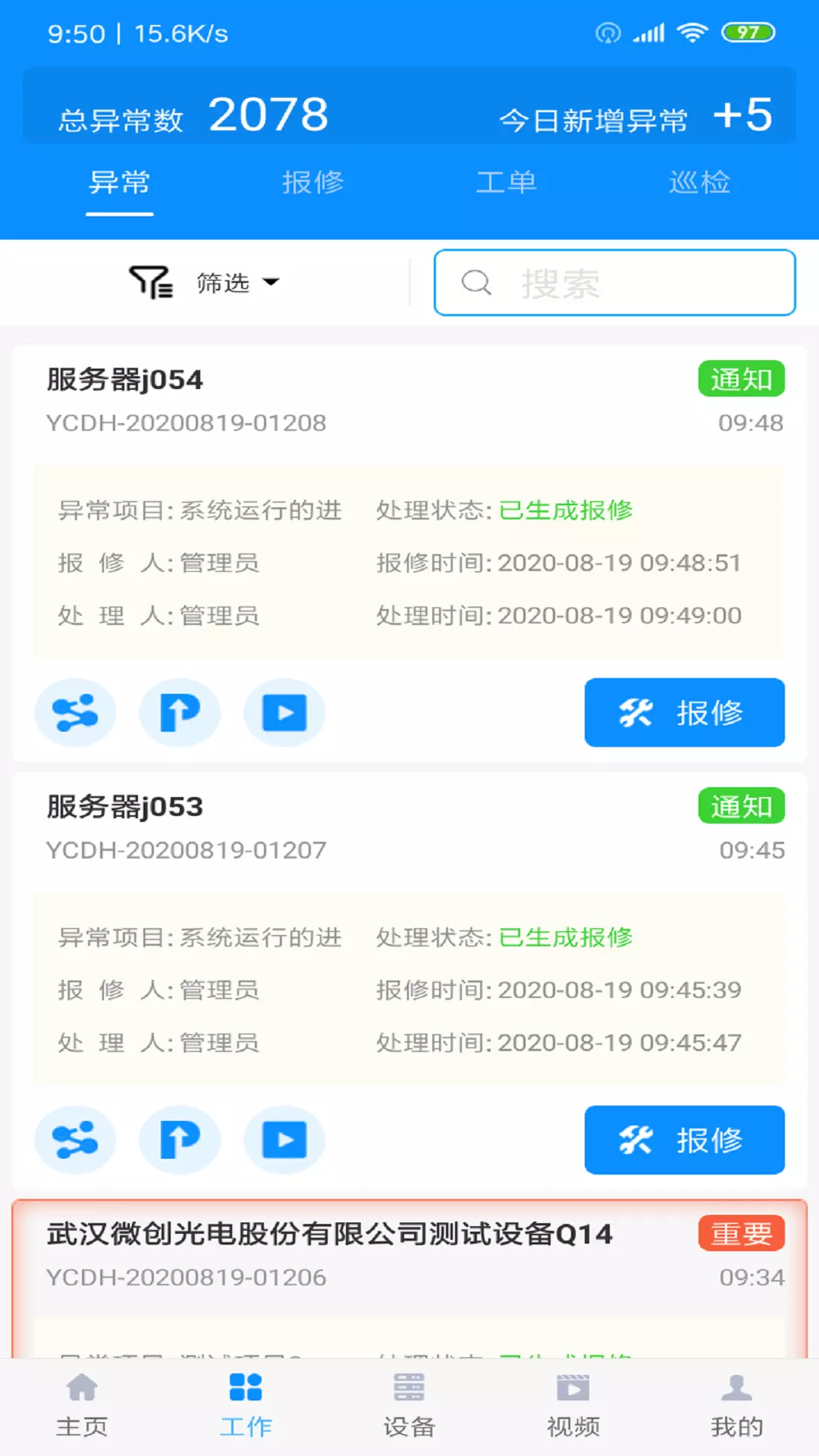Go to the 主页 bottom tab
Viewport: 819px width, 1456px height.
tap(82, 1406)
